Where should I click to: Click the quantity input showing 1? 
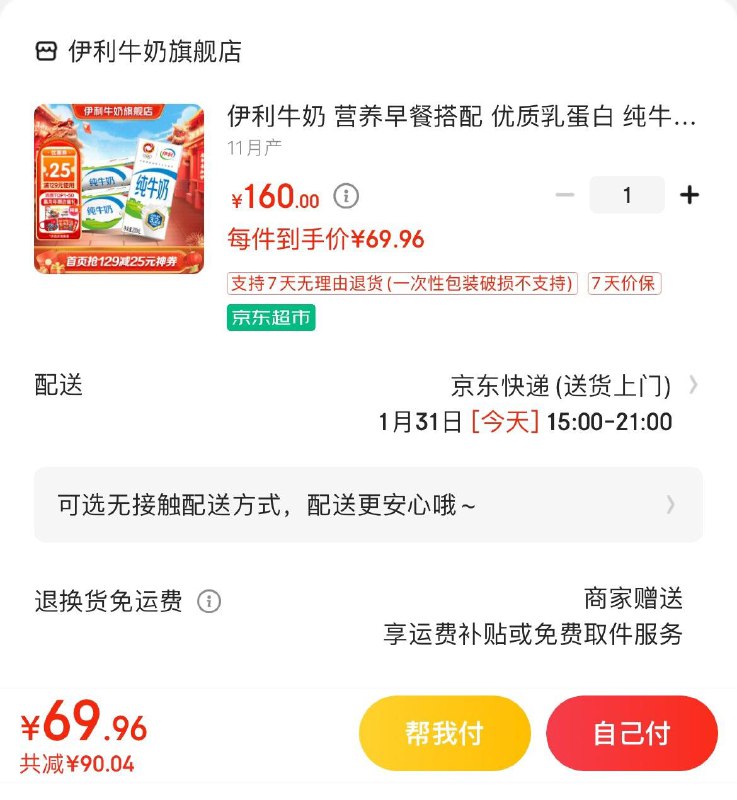tap(626, 195)
